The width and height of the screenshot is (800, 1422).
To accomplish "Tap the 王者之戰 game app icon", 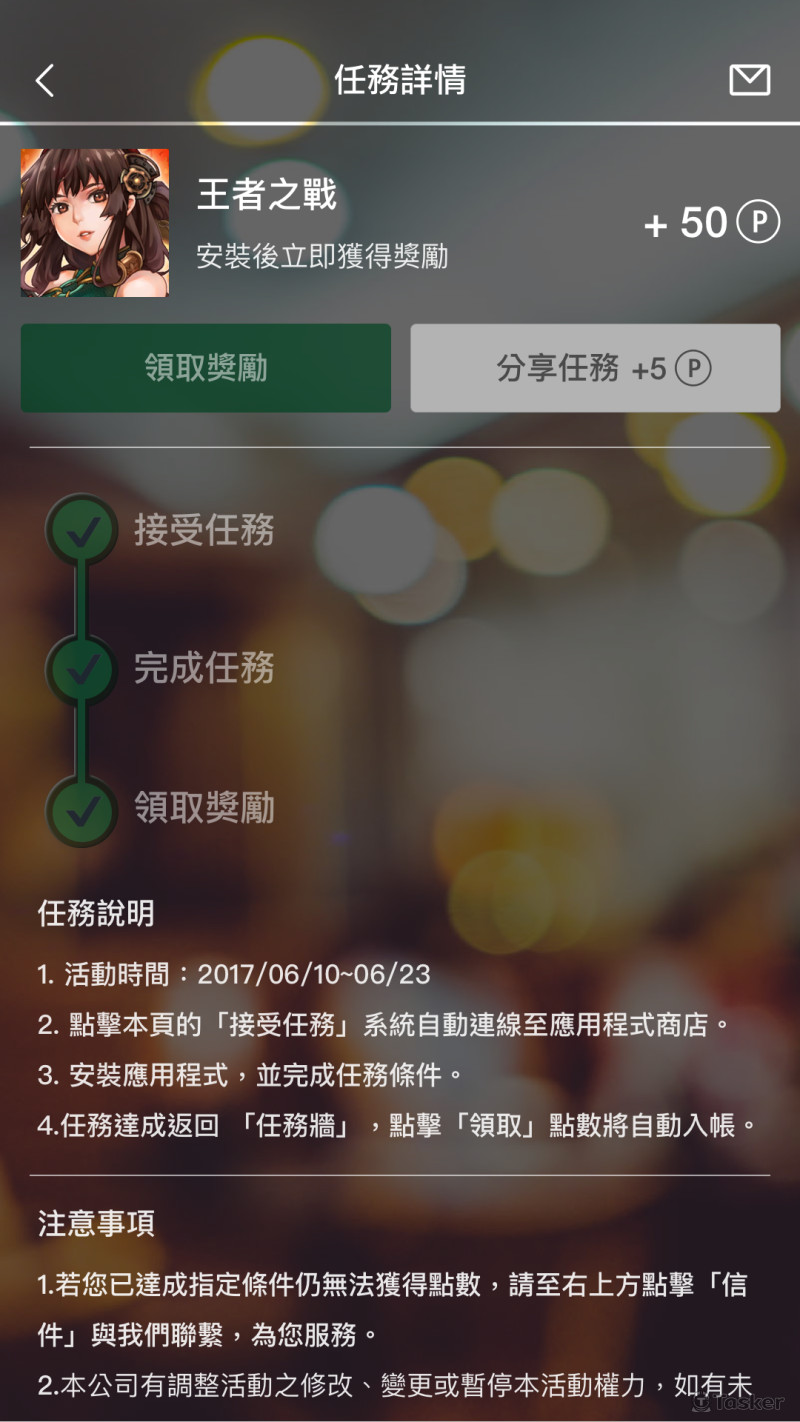I will pos(96,220).
